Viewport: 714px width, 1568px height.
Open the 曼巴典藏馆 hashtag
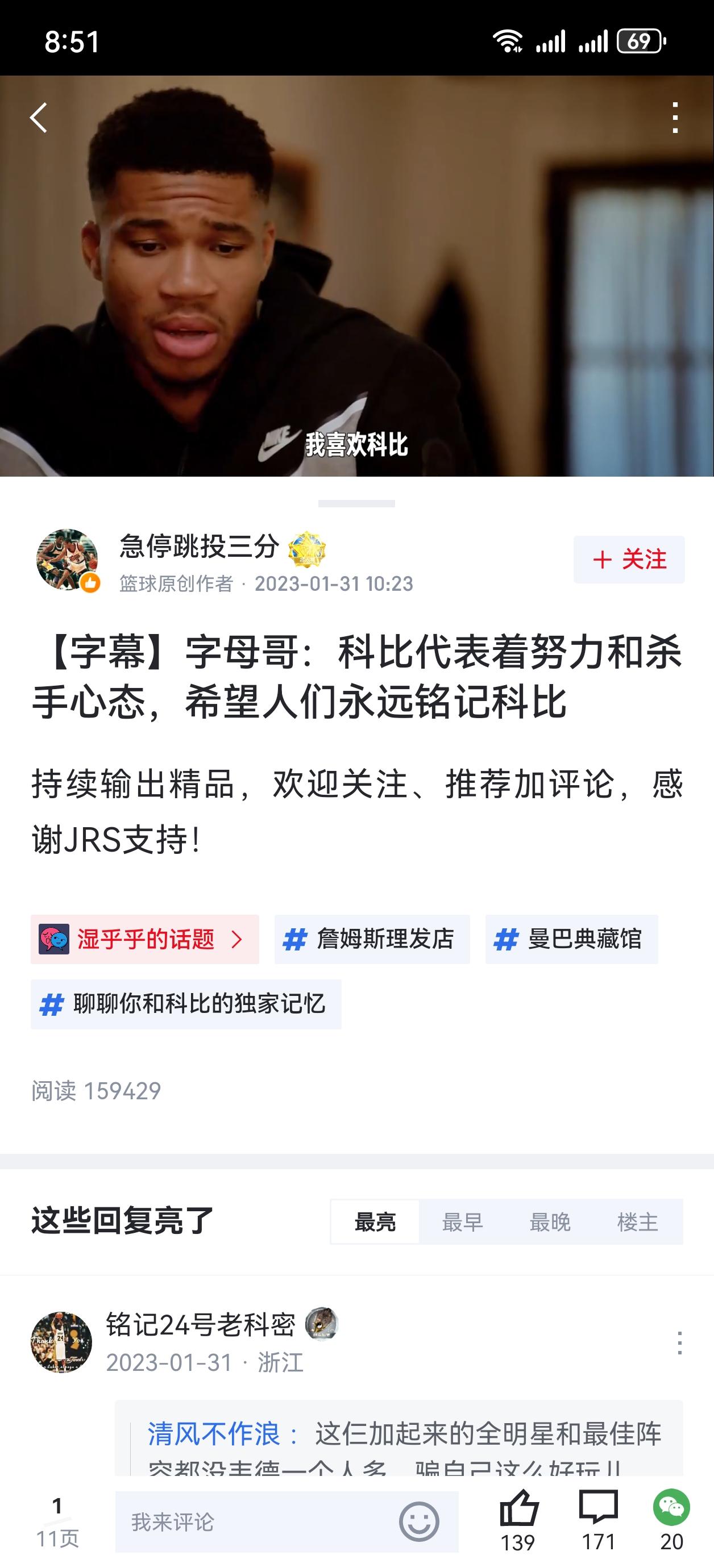click(571, 939)
